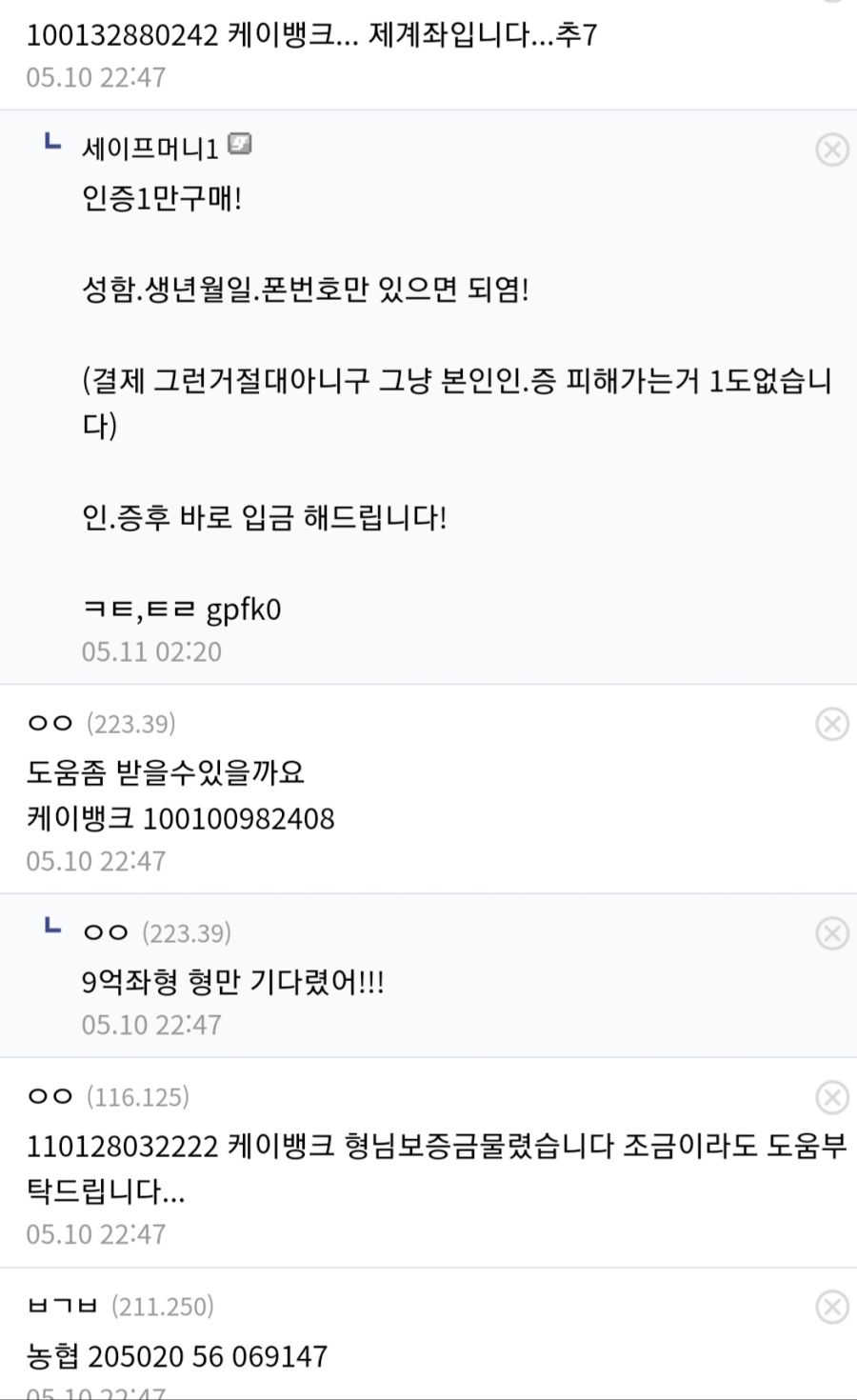Click the comment text 케이뱅크 100100982408

coord(179,818)
